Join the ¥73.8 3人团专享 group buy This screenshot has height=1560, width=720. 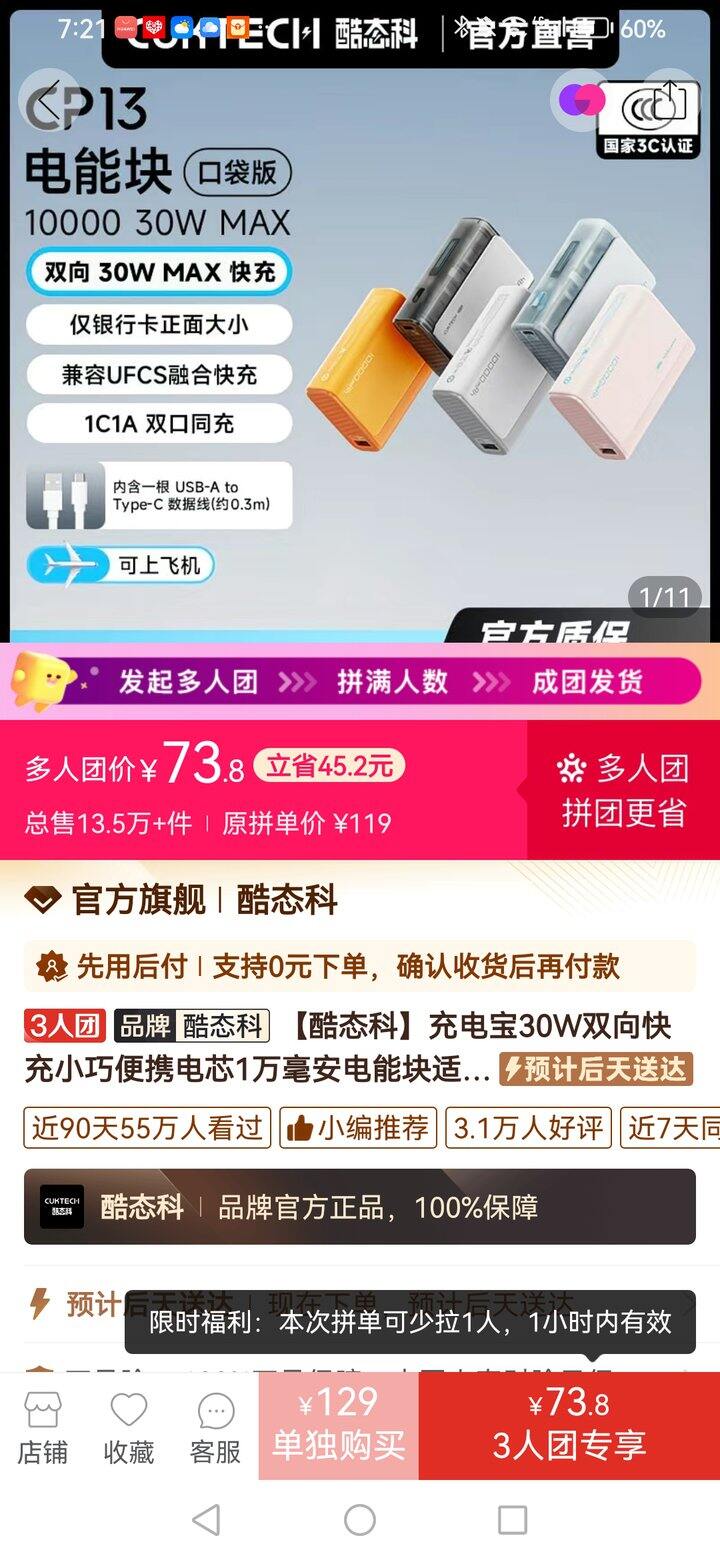569,1426
